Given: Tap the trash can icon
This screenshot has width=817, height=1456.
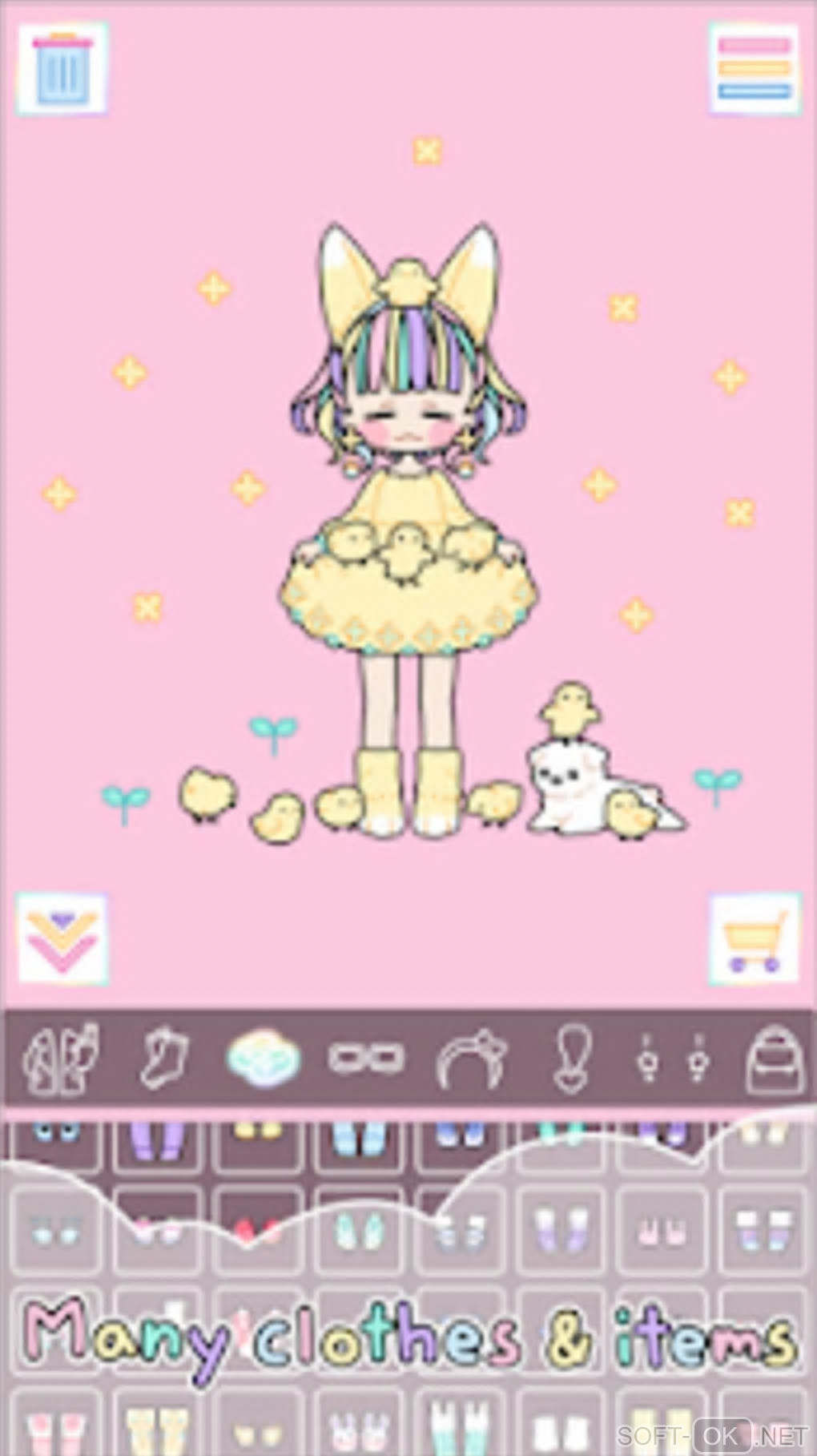Looking at the screenshot, I should 62,69.
